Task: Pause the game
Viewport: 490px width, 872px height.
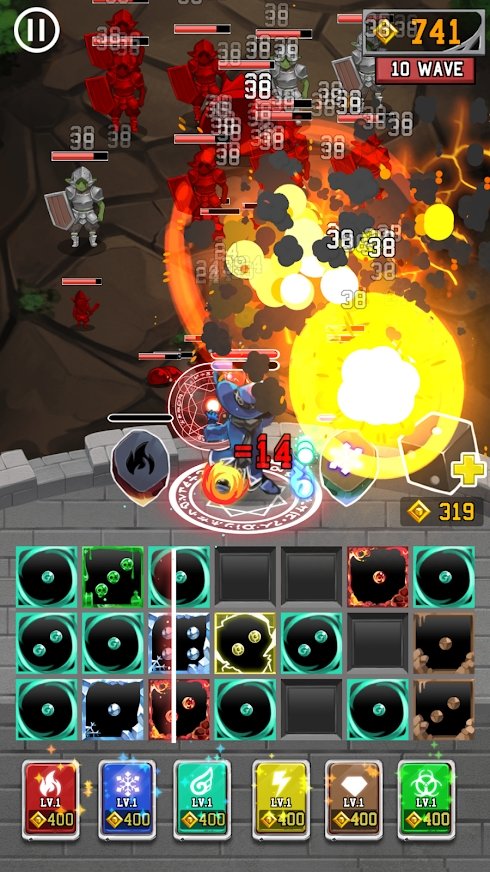Action: (36, 28)
